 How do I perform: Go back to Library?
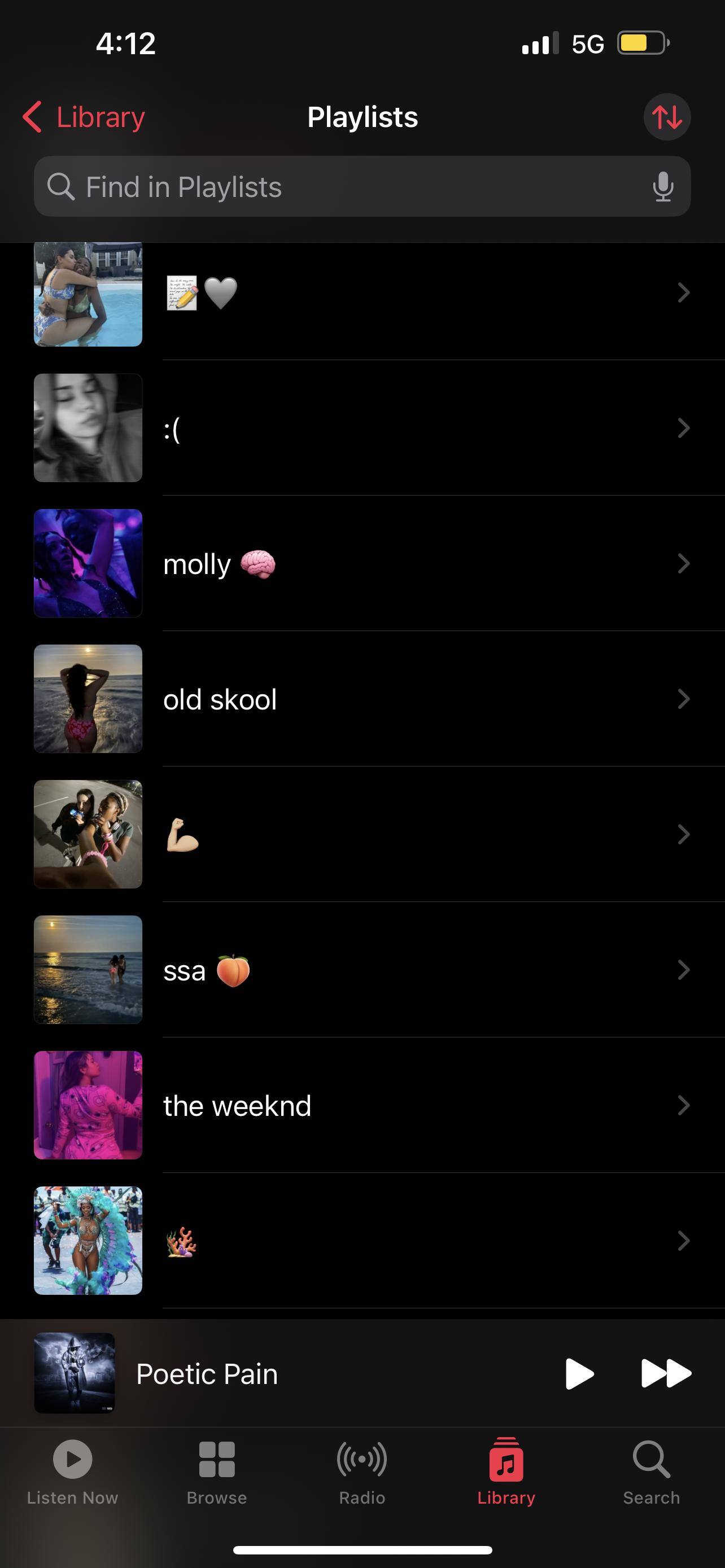[84, 117]
